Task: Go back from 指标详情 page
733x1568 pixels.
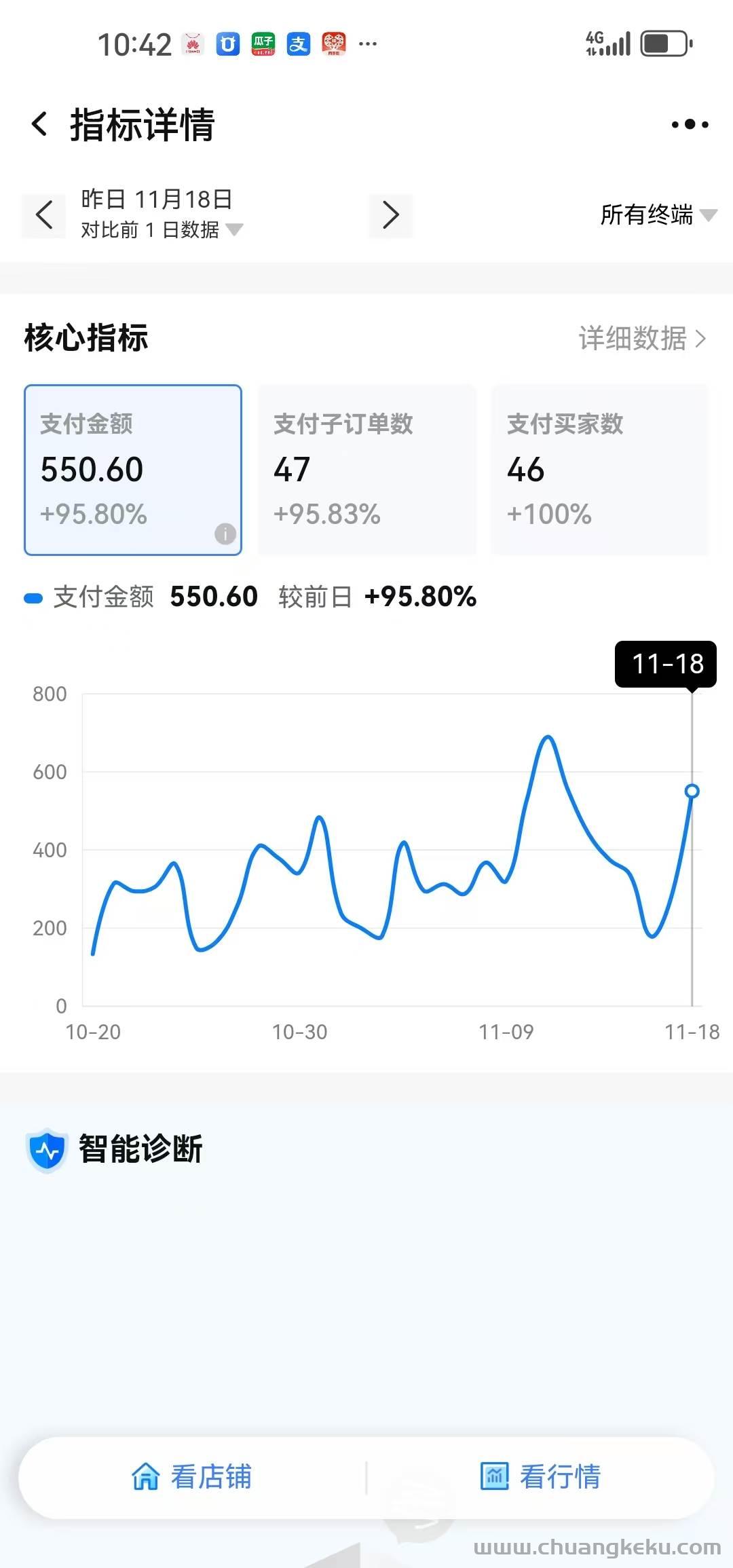Action: [40, 124]
